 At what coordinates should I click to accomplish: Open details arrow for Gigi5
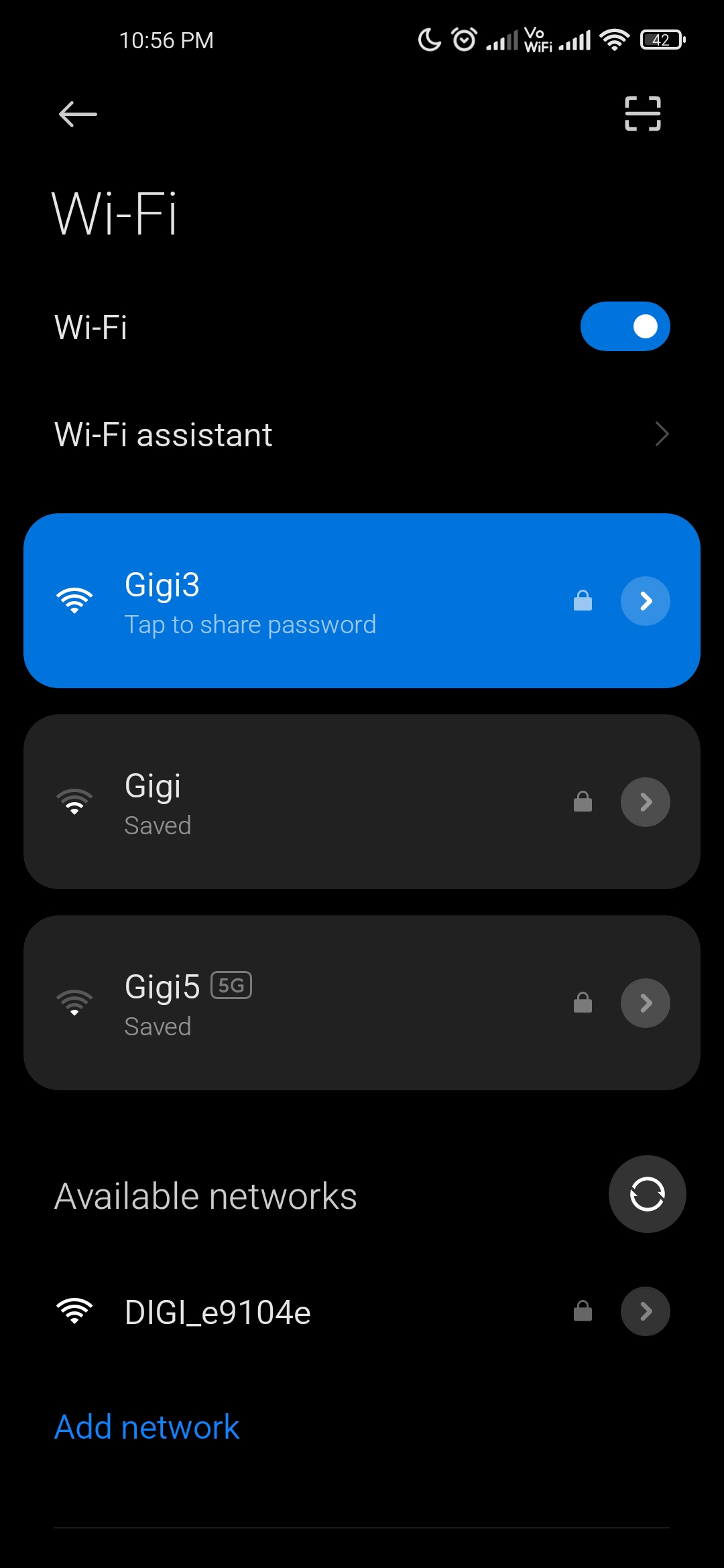[x=646, y=1003]
